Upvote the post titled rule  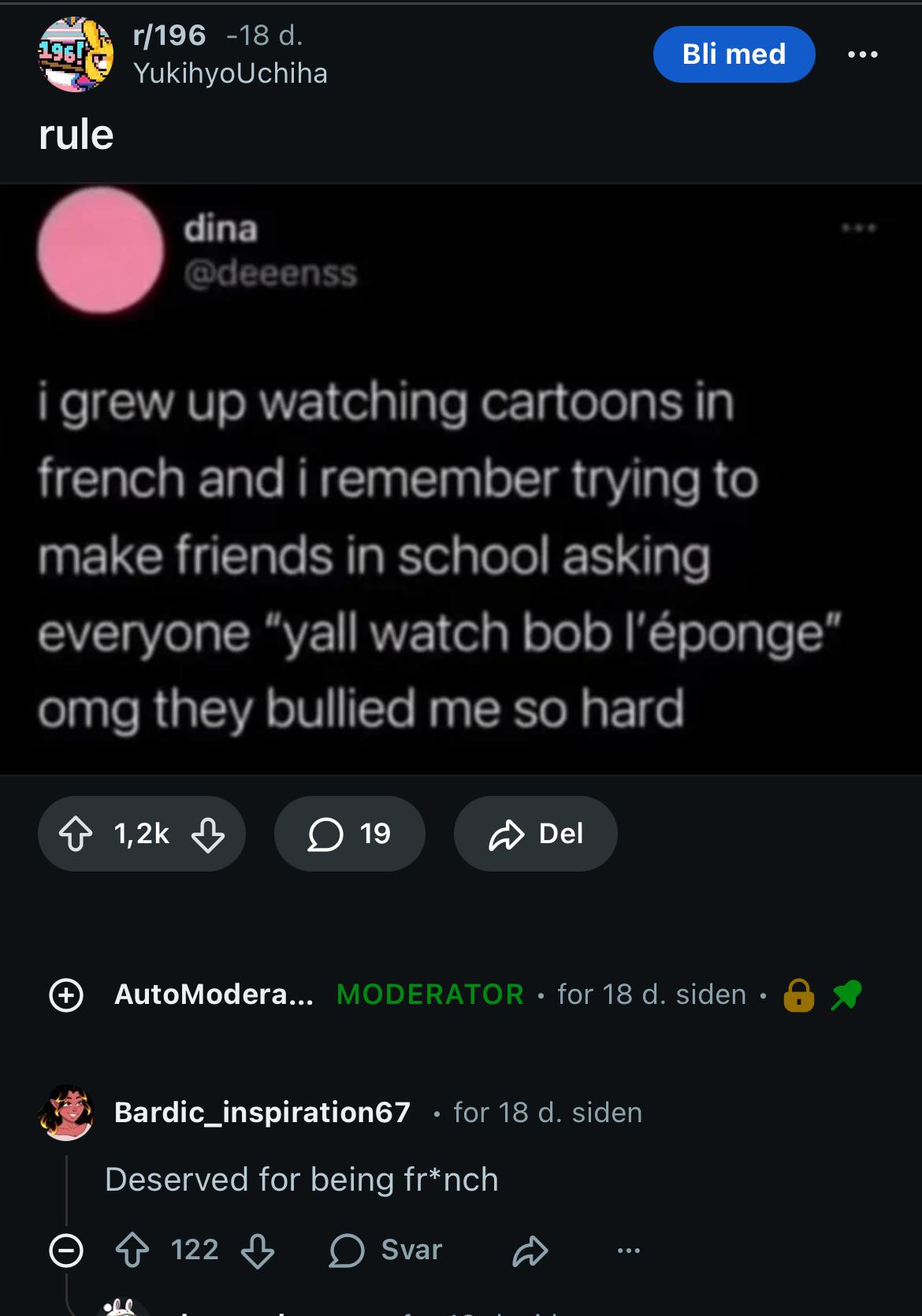click(x=76, y=834)
